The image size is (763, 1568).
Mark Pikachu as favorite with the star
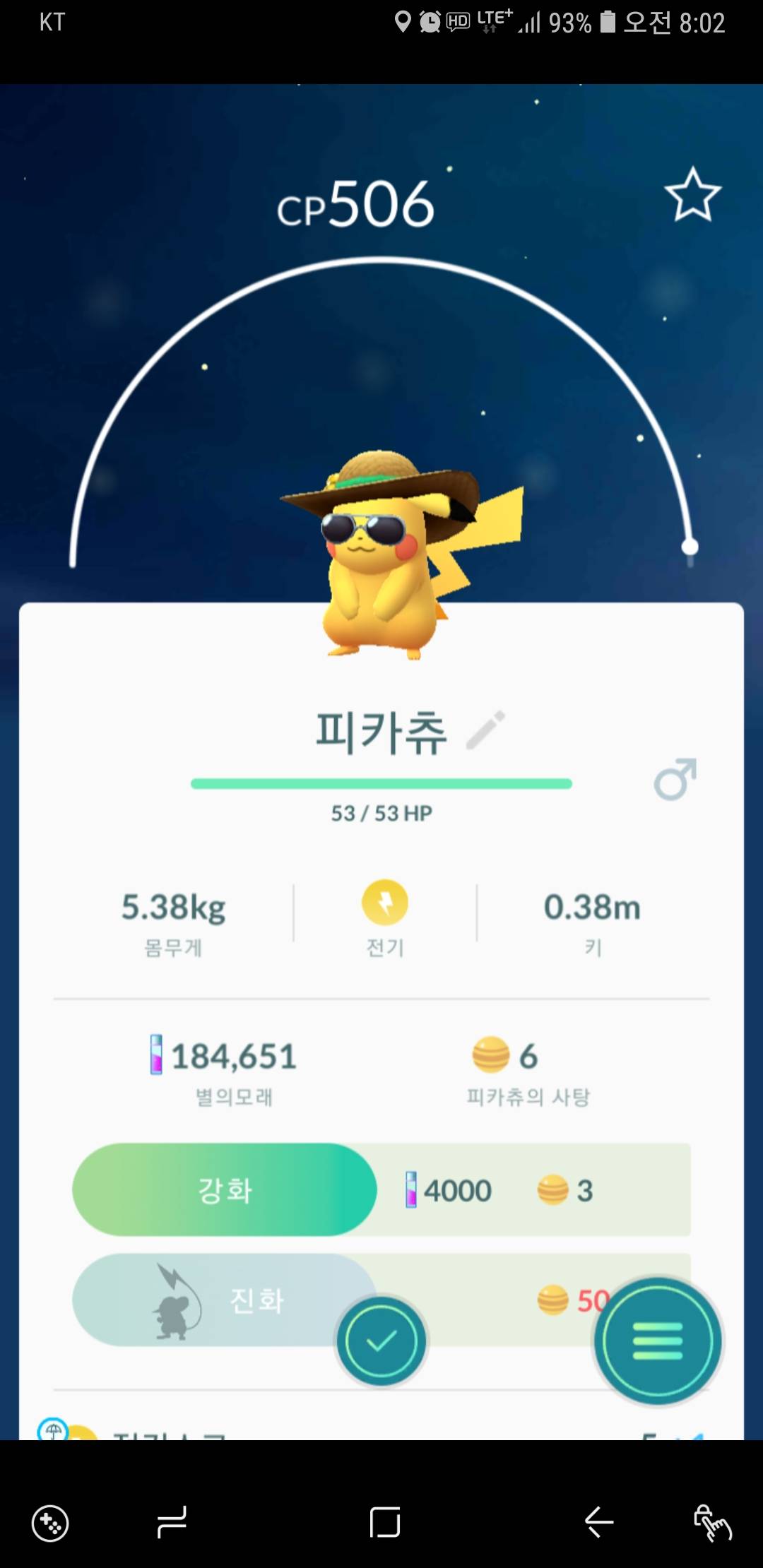[692, 195]
